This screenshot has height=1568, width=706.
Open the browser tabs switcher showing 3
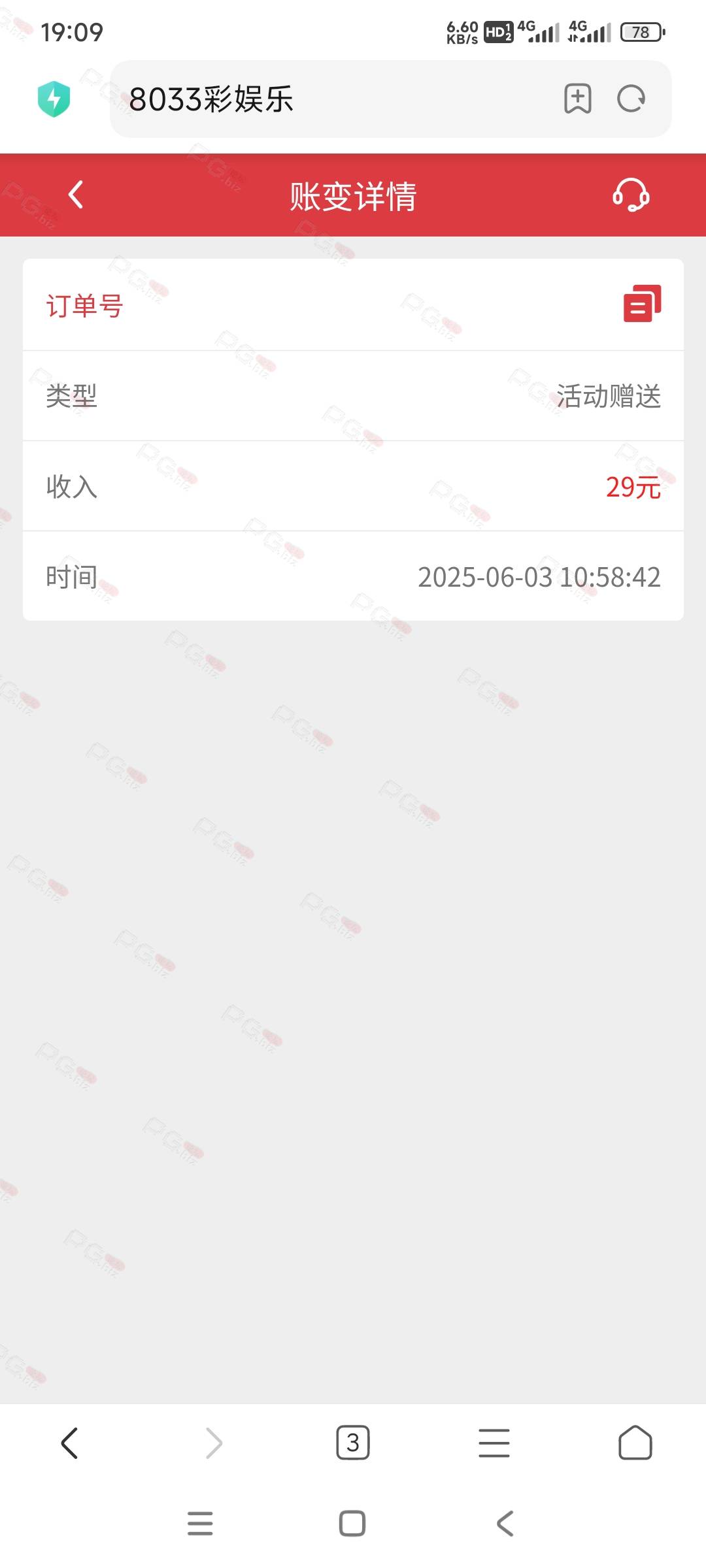[353, 1443]
